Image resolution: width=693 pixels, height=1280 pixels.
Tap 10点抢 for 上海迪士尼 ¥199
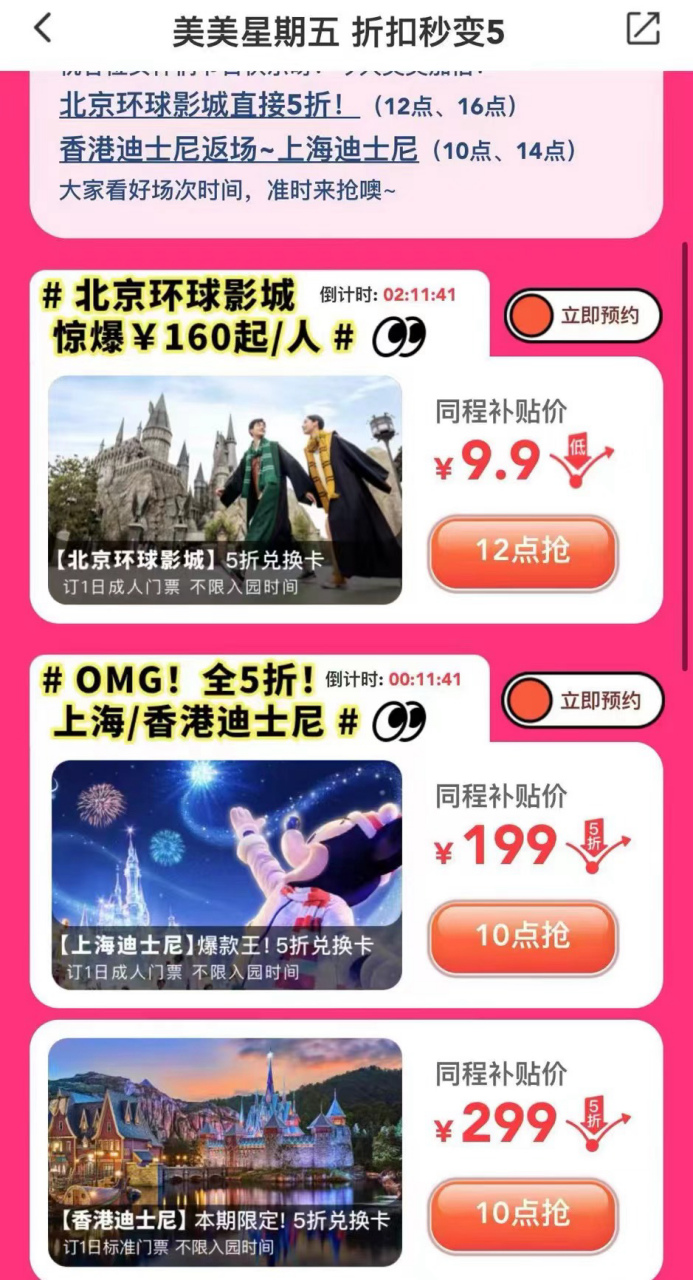pyautogui.click(x=523, y=936)
